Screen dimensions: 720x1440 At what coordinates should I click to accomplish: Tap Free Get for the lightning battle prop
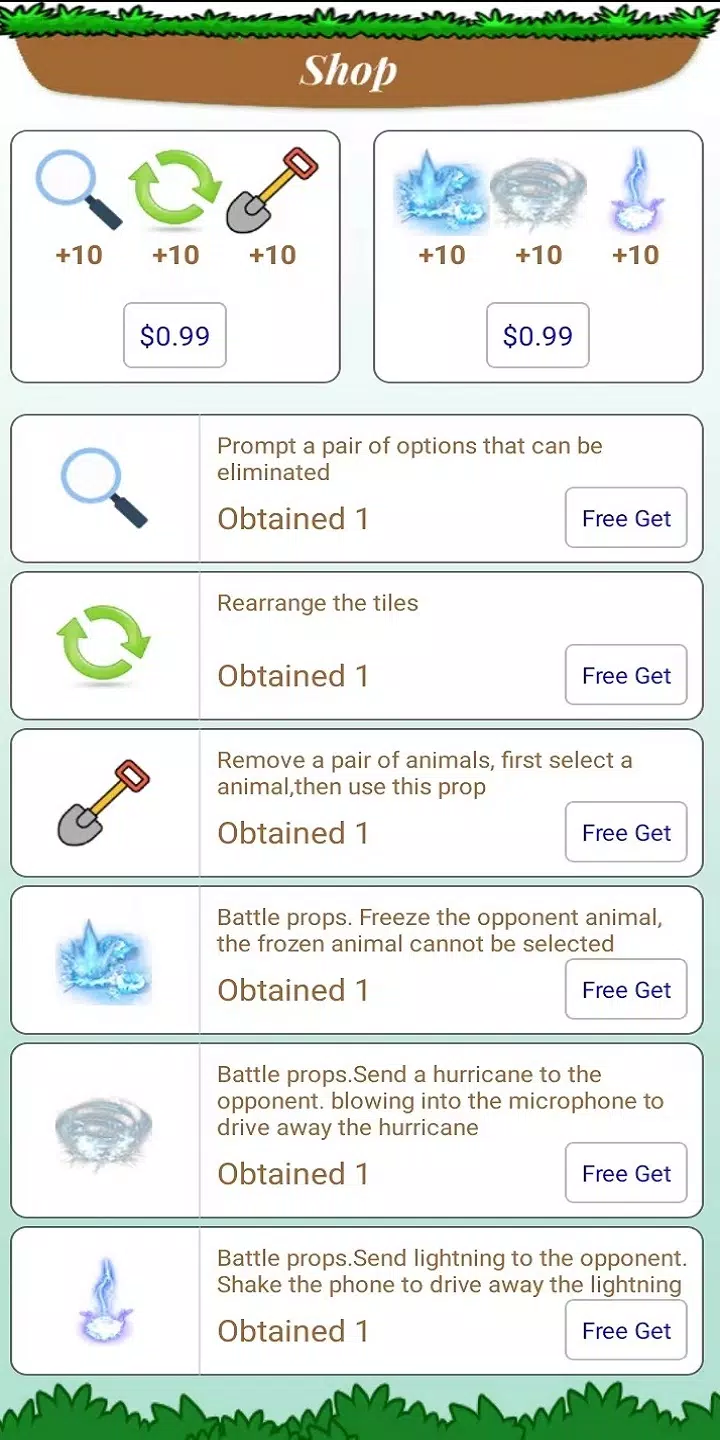[x=626, y=1330]
